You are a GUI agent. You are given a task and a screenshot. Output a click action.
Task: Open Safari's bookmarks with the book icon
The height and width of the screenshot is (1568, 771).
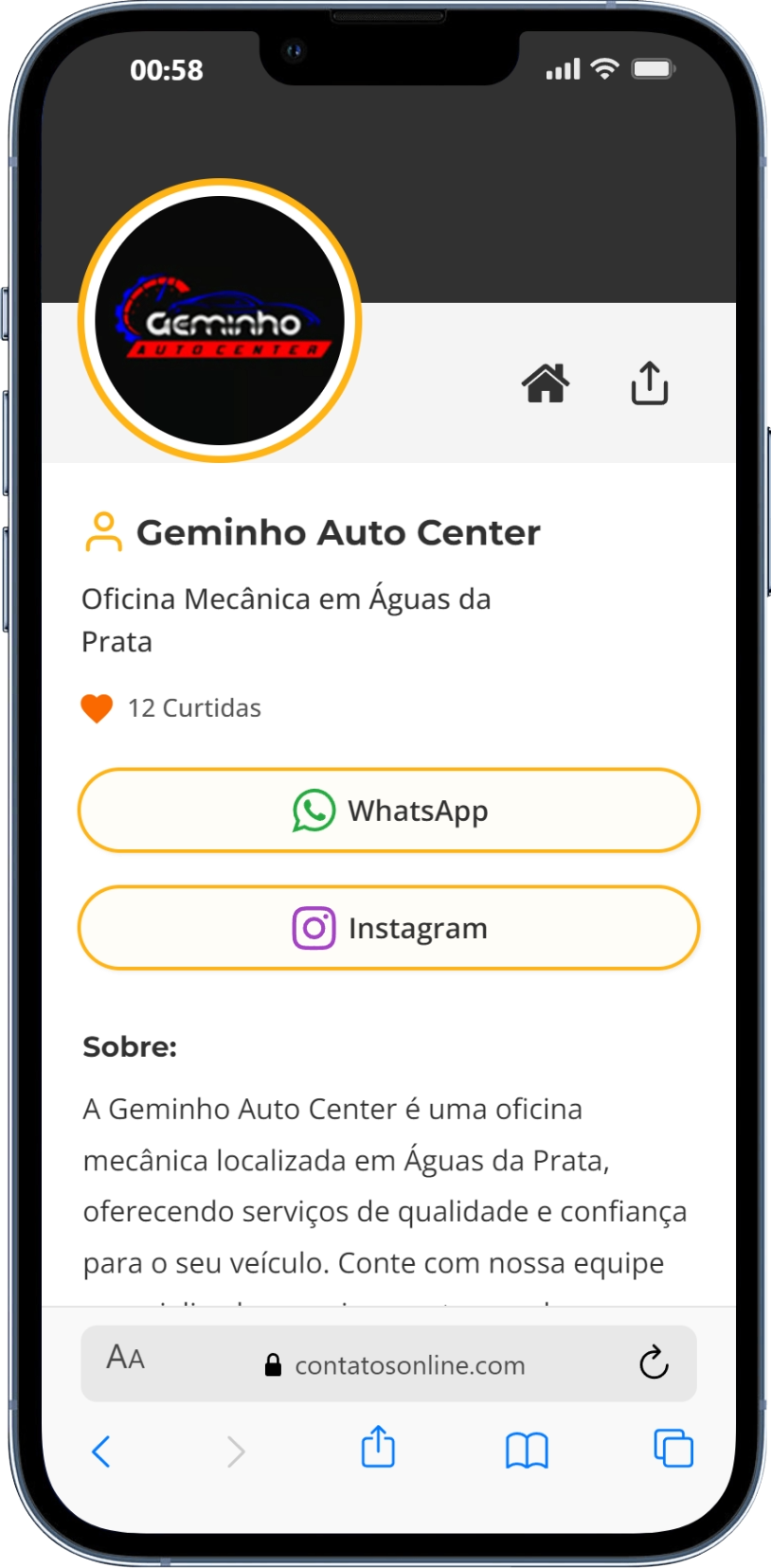pyautogui.click(x=528, y=1449)
